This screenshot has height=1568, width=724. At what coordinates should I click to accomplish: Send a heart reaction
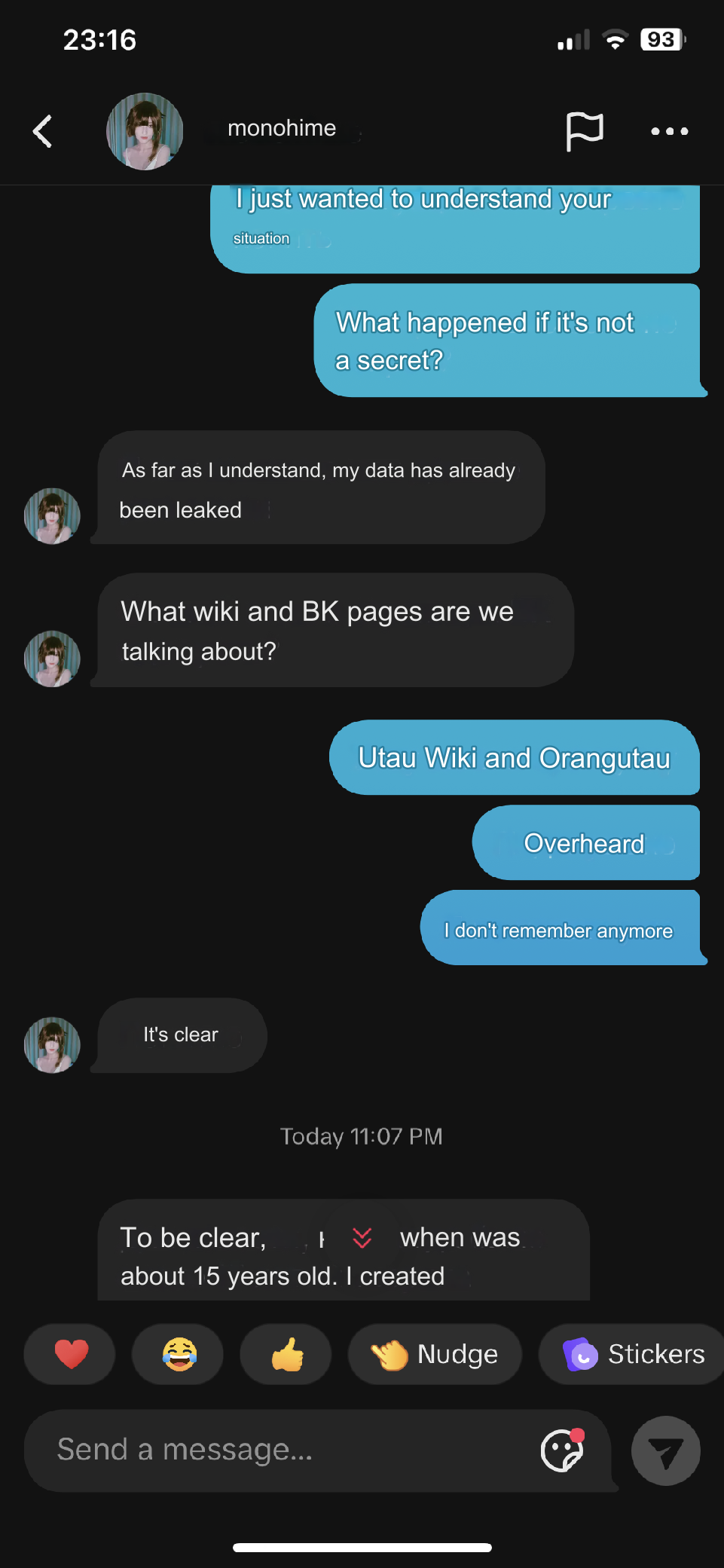coord(70,1354)
